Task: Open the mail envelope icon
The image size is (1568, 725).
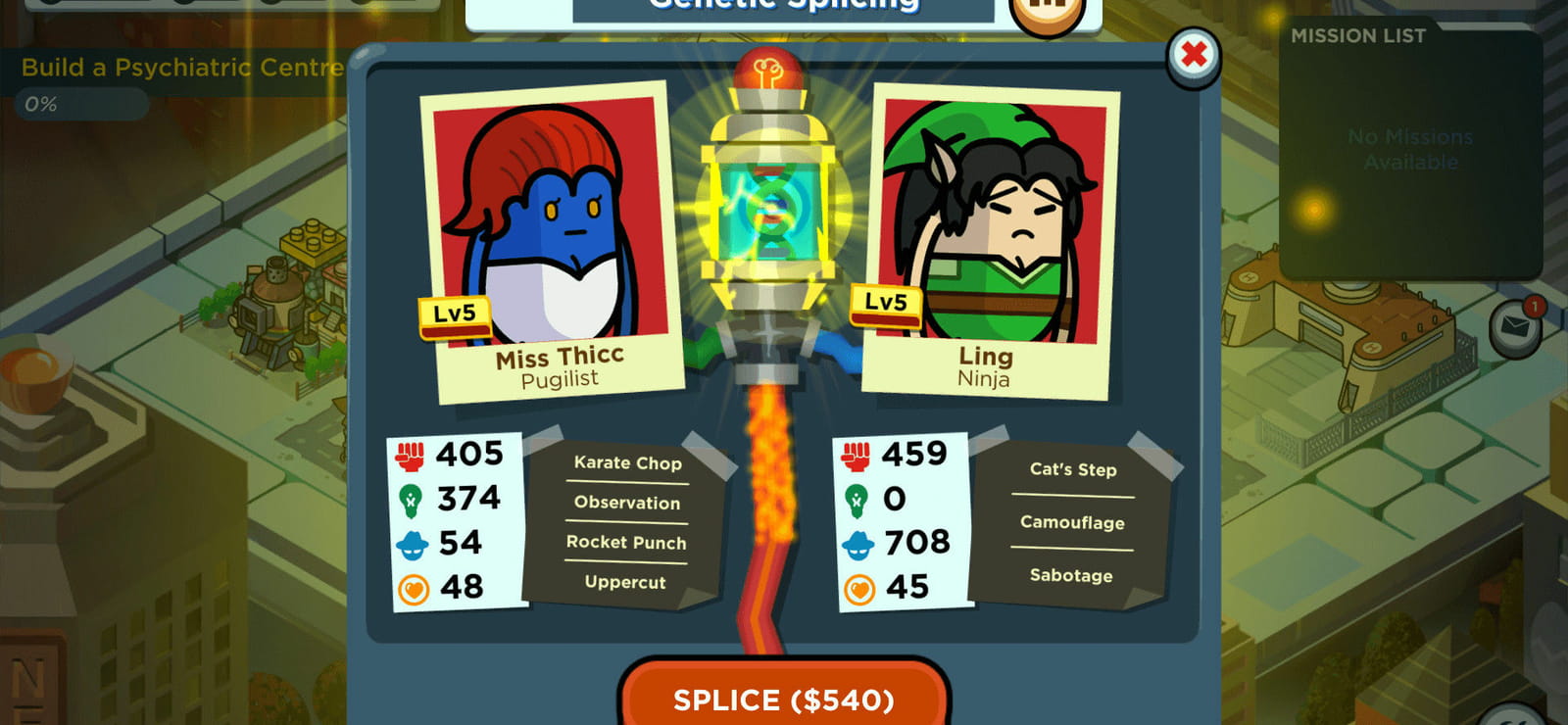Action: point(1515,326)
